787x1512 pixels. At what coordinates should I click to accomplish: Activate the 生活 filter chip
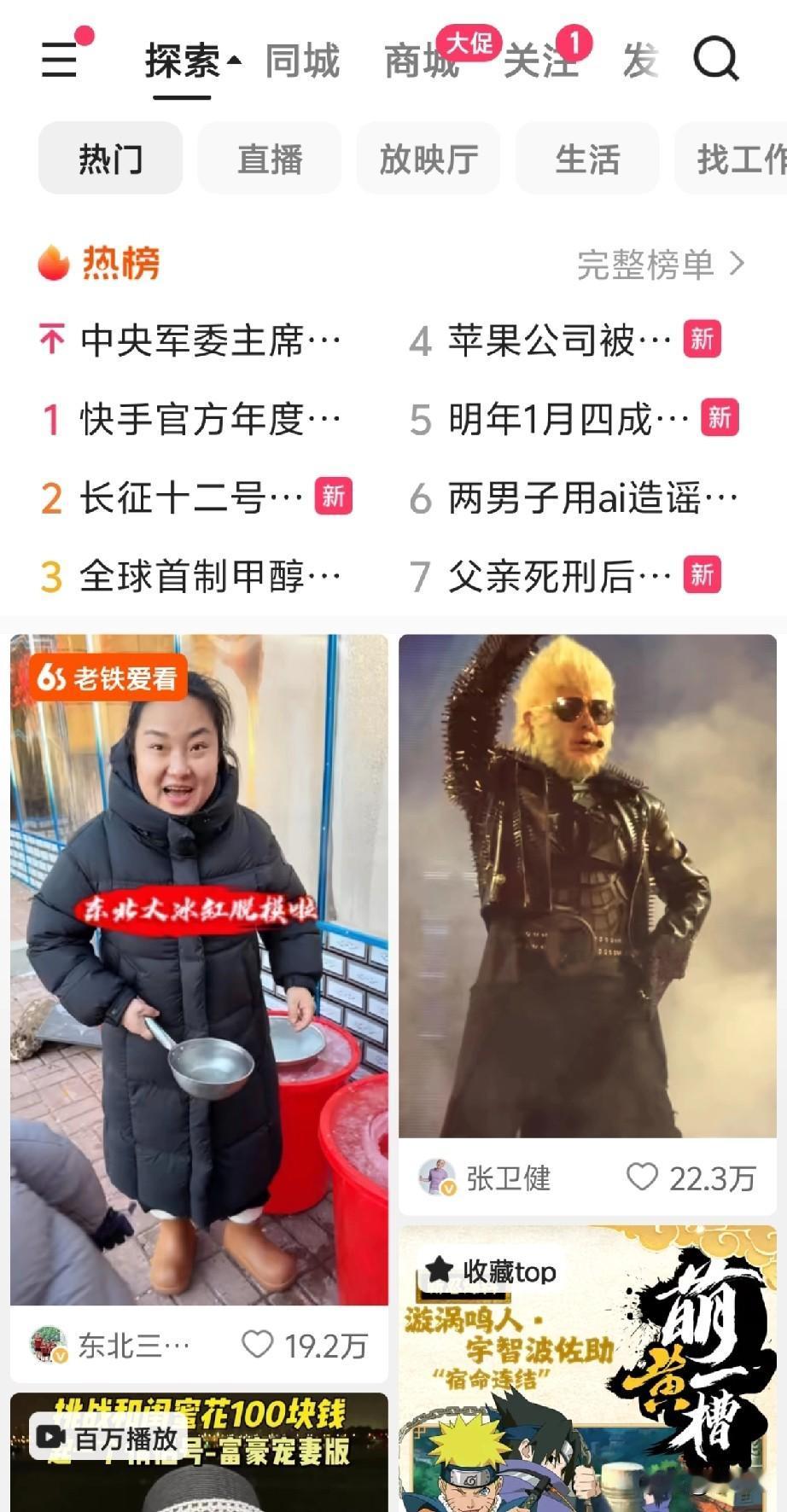click(587, 159)
